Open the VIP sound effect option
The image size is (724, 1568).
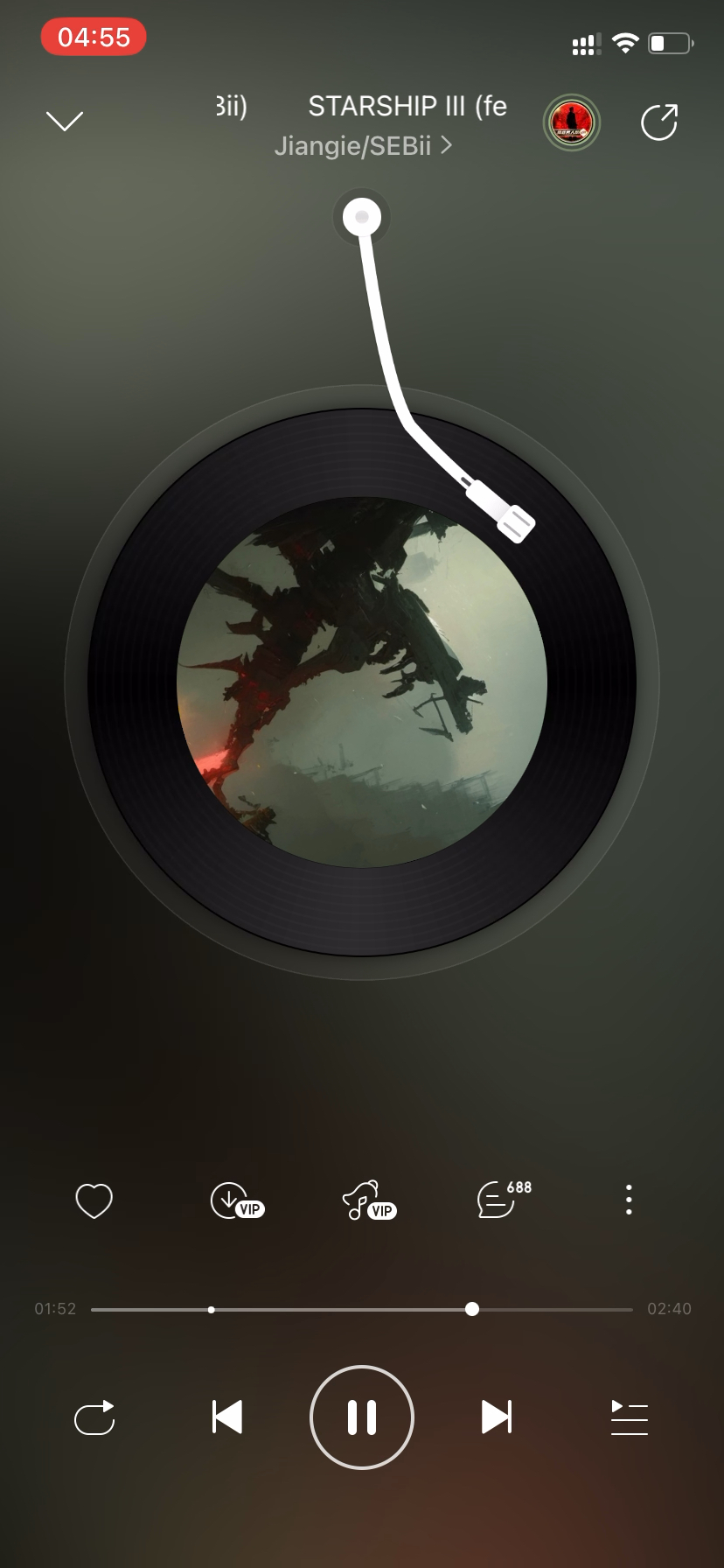(x=368, y=1200)
